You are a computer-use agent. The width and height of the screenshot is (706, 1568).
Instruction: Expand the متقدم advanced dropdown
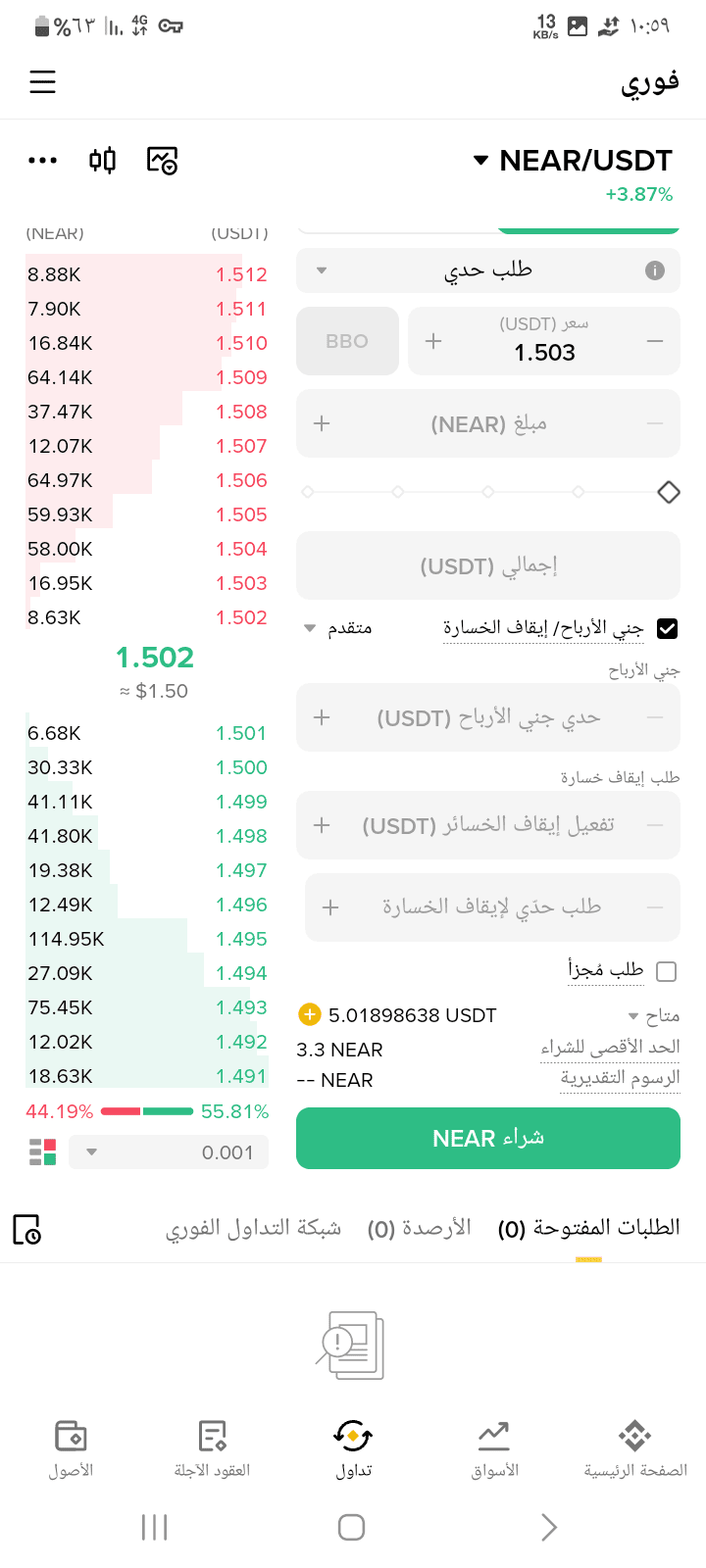(x=338, y=628)
